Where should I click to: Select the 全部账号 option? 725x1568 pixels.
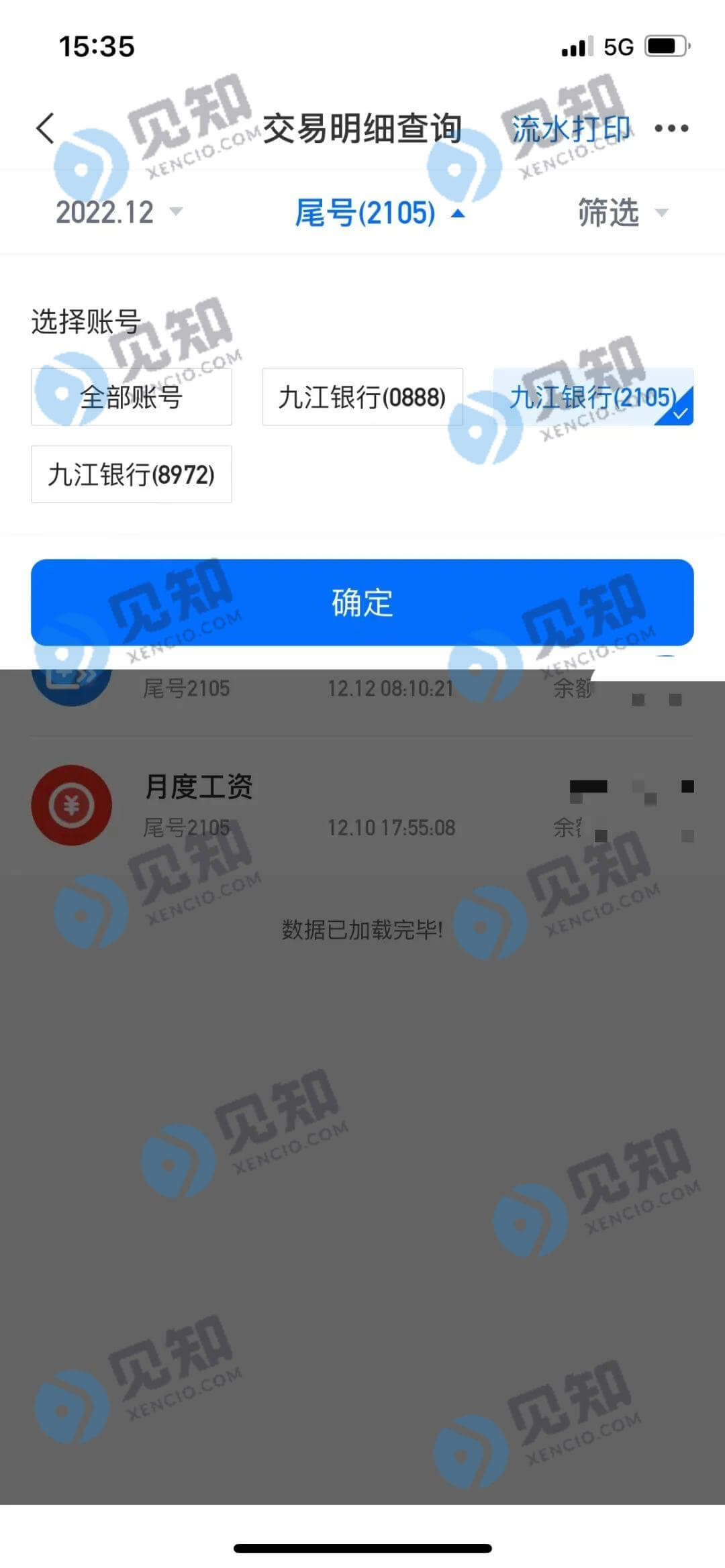(132, 397)
